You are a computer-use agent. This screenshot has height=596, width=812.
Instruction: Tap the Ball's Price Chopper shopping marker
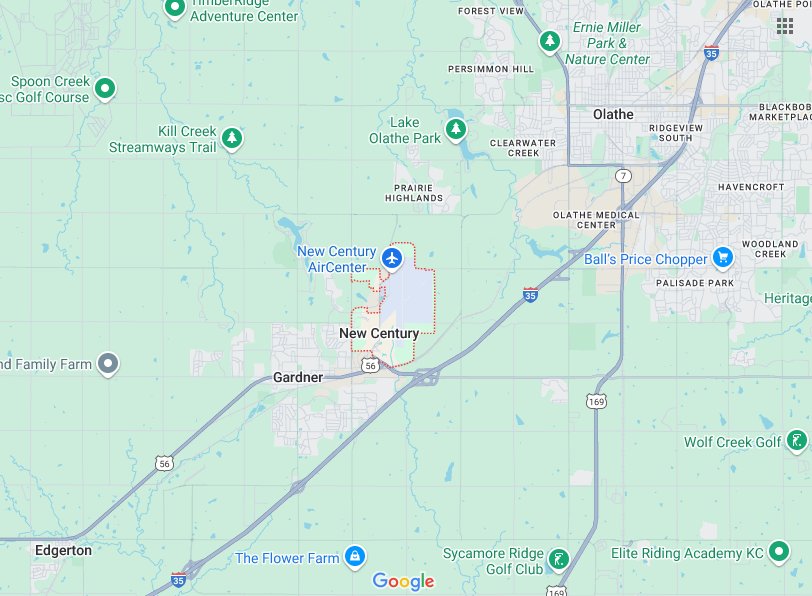point(723,258)
